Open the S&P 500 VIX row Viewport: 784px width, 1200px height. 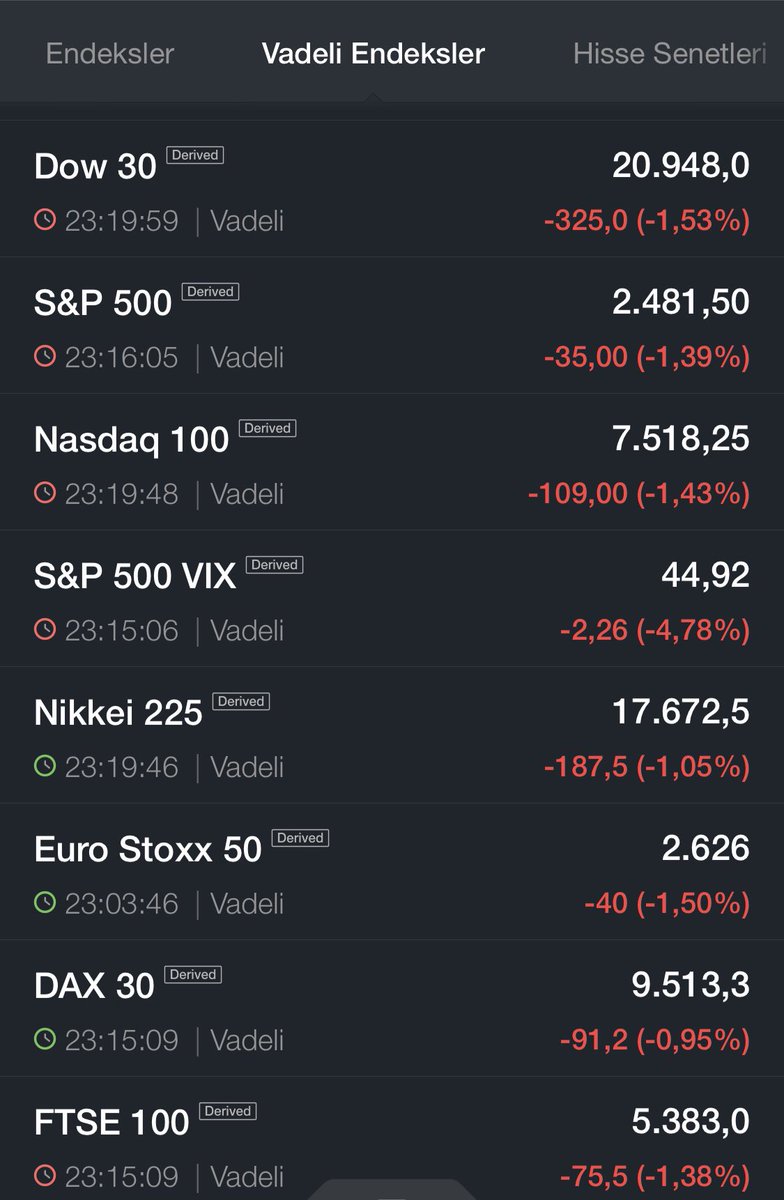click(x=392, y=599)
